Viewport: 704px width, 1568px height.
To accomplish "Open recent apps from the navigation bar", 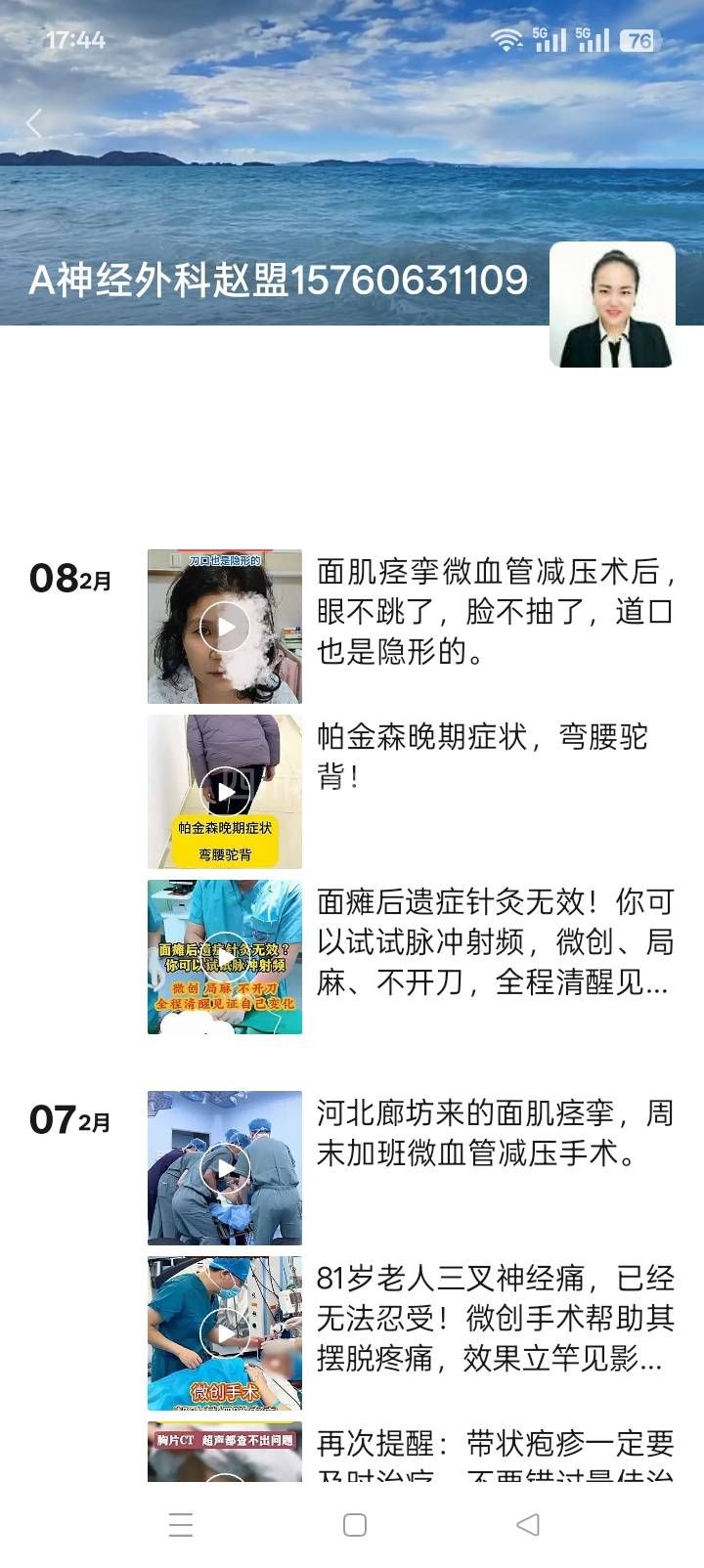I will [181, 1525].
